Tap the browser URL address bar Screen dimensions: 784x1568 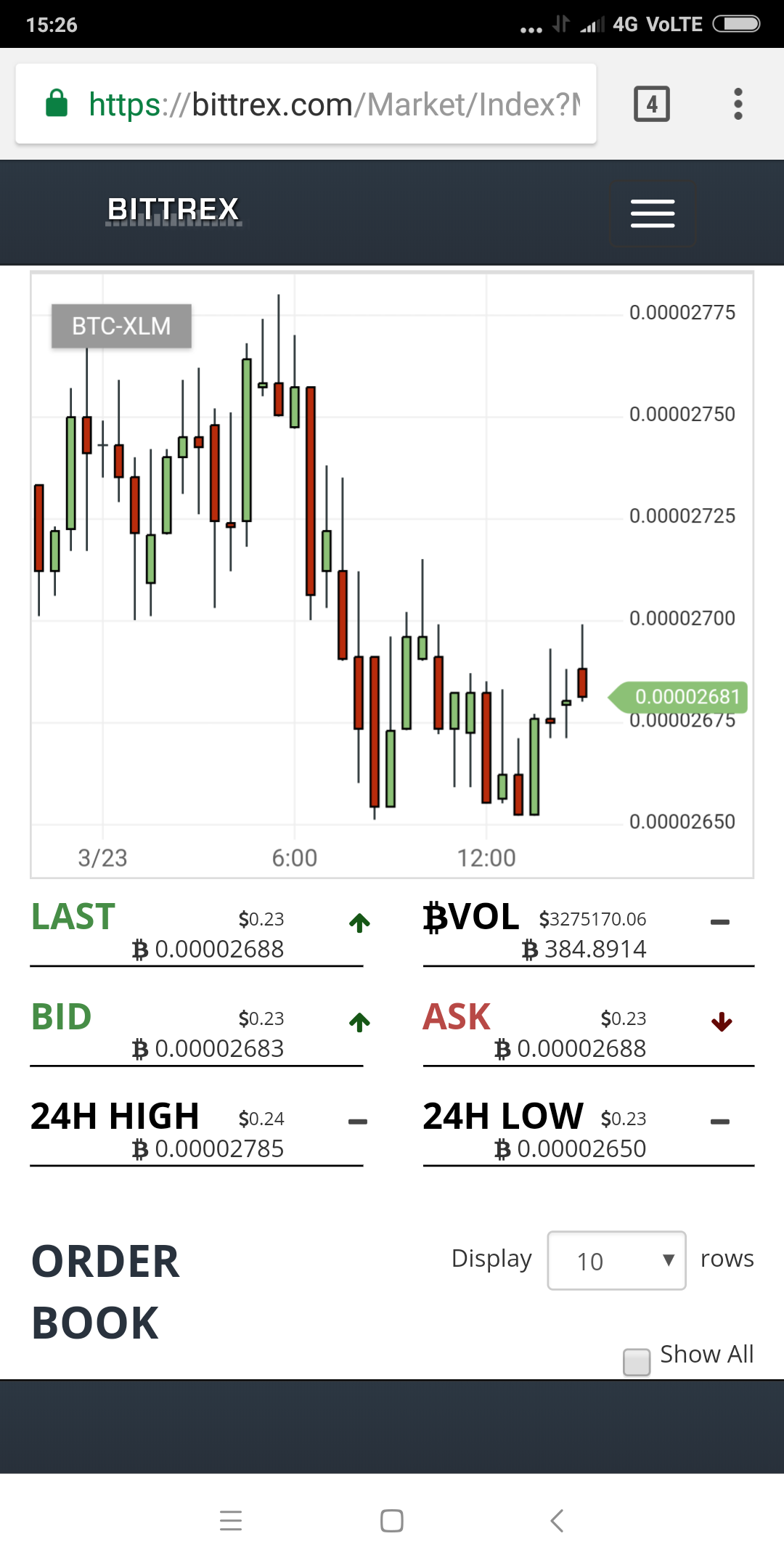(x=306, y=104)
